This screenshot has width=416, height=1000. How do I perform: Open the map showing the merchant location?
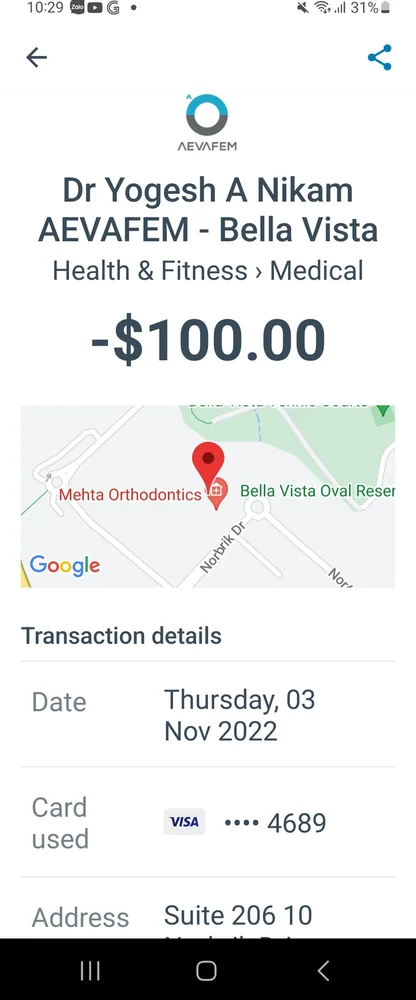coord(208,496)
